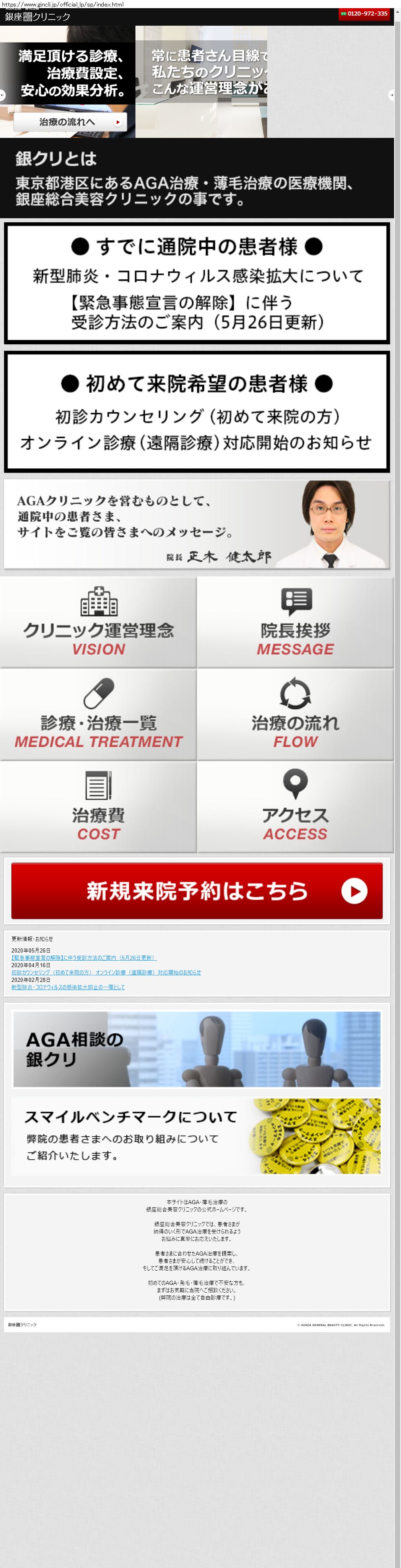Open the 治療の流れへ button
The height and width of the screenshot is (1568, 401).
71,122
